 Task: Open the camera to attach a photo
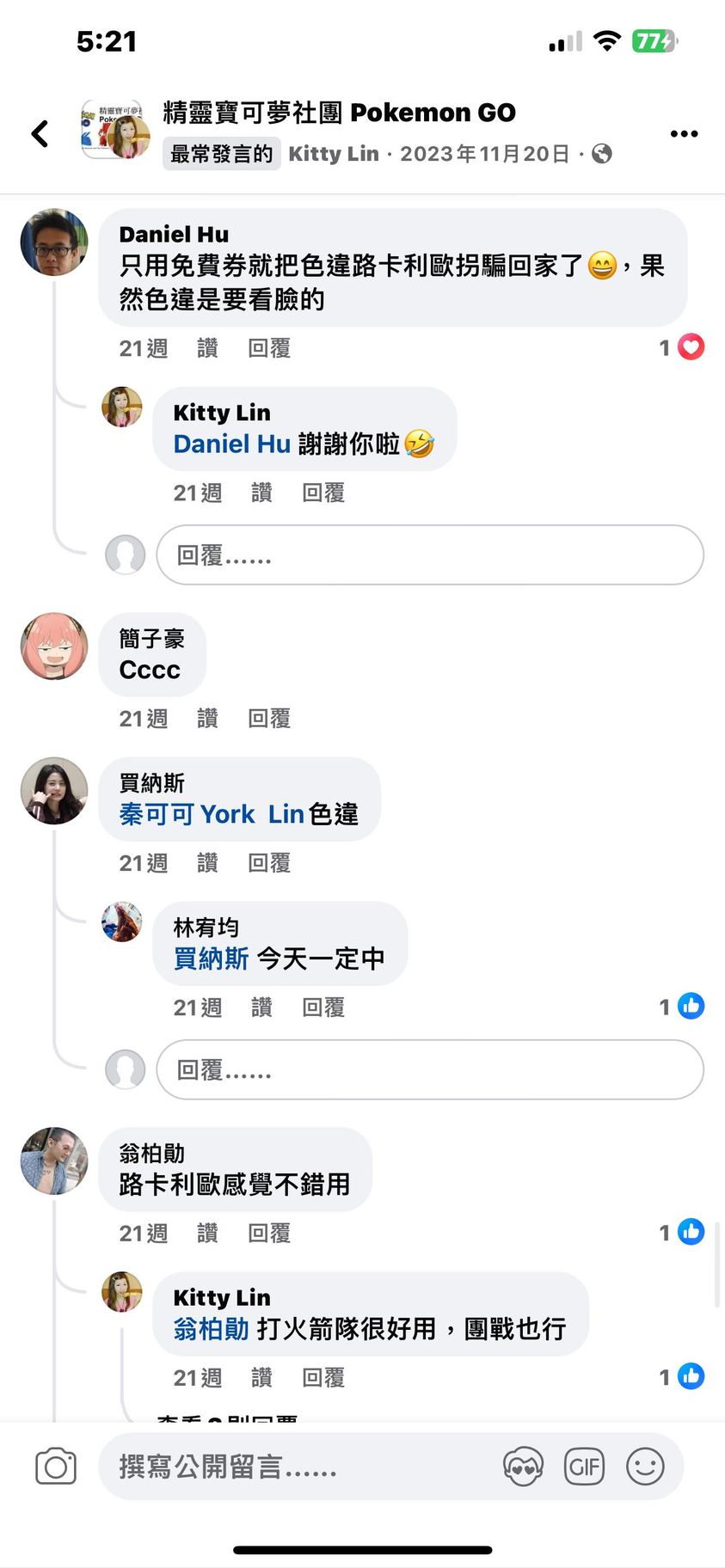click(56, 1467)
